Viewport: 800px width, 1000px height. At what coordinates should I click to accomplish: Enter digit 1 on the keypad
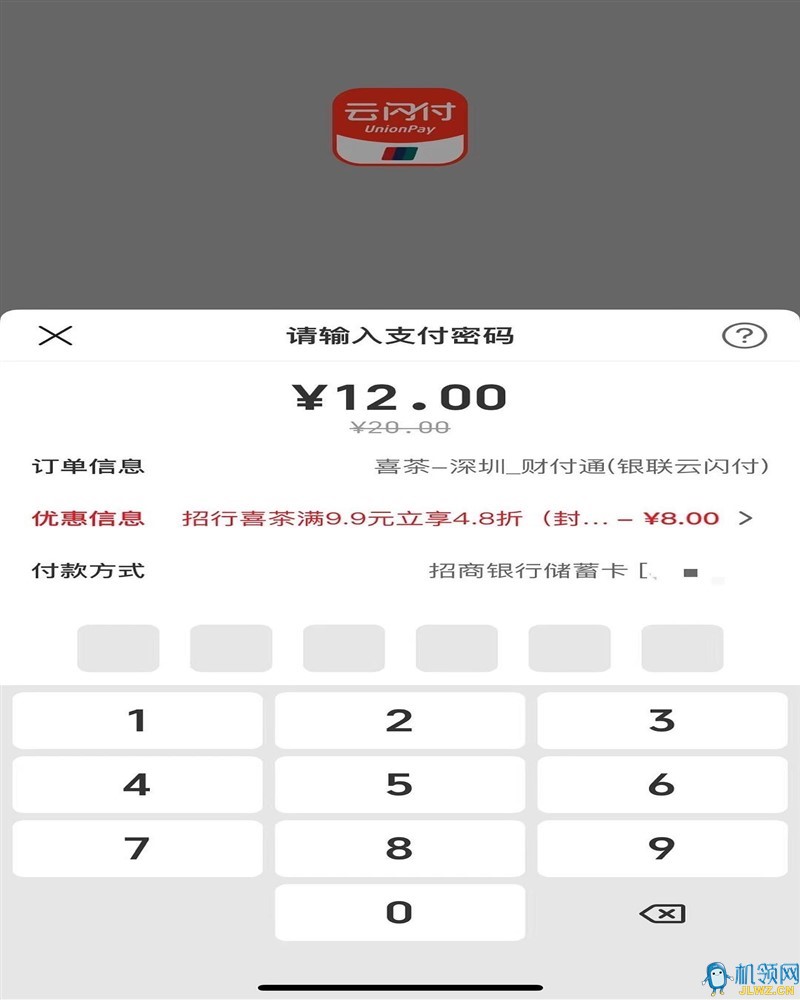137,720
